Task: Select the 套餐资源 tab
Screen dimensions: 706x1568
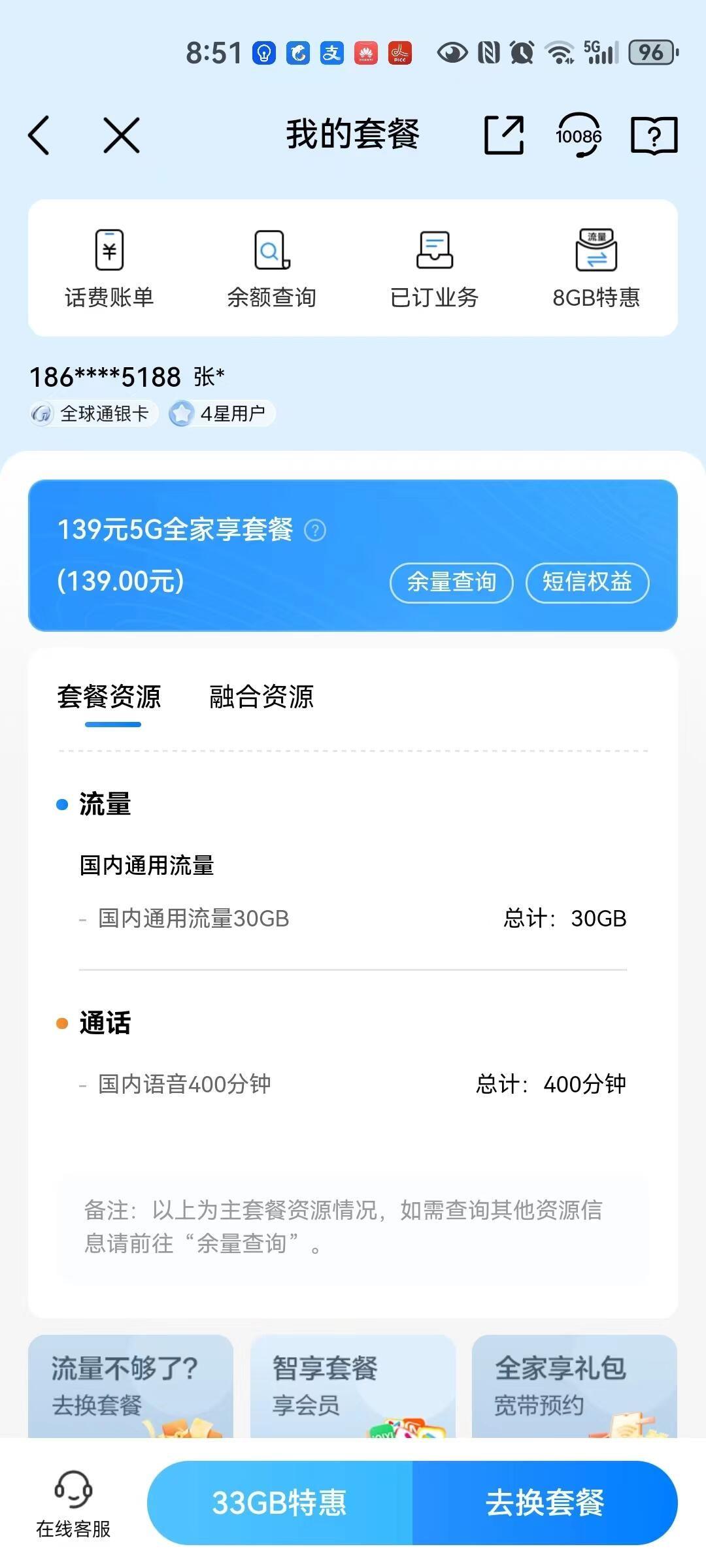Action: click(x=109, y=696)
